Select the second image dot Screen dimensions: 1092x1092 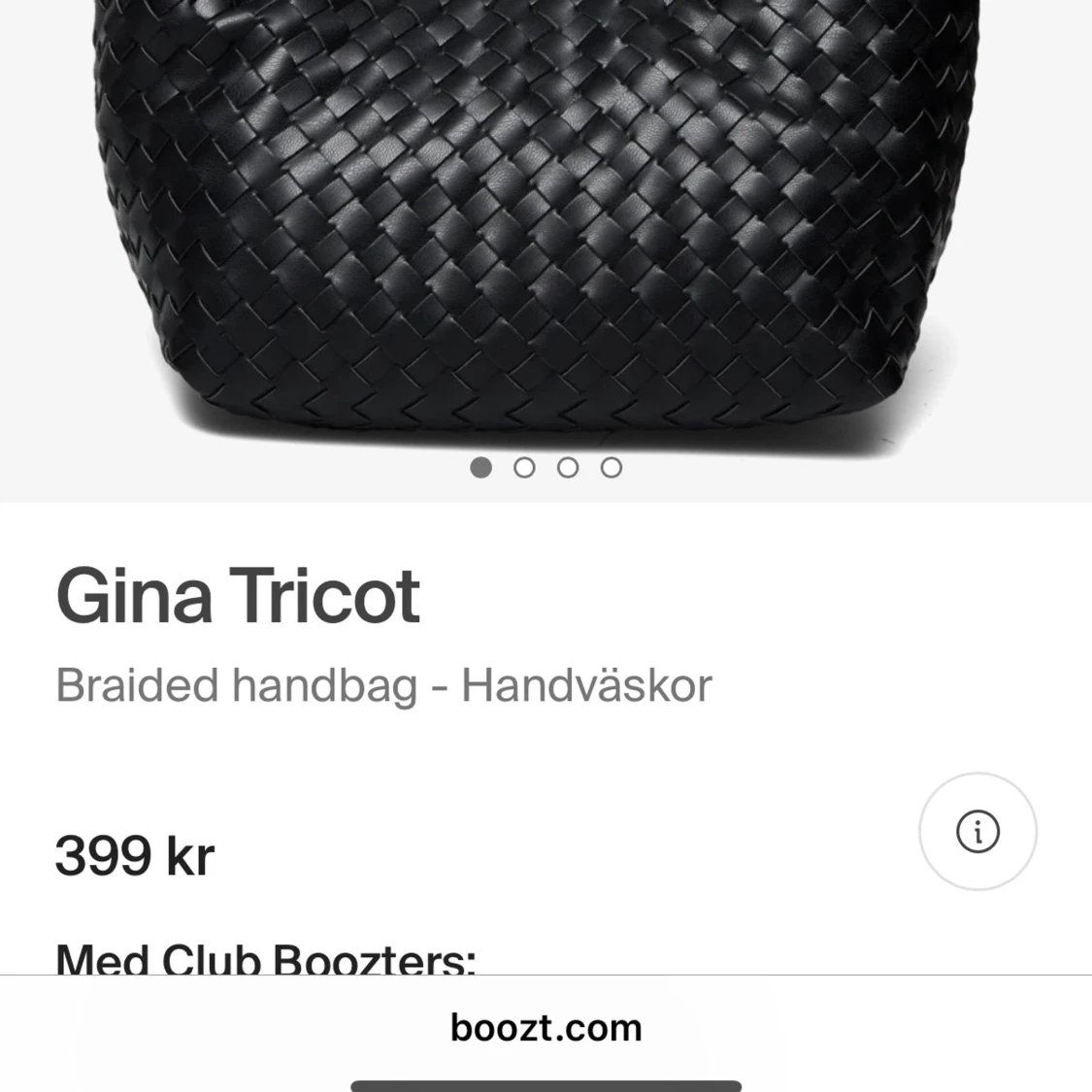click(x=524, y=468)
